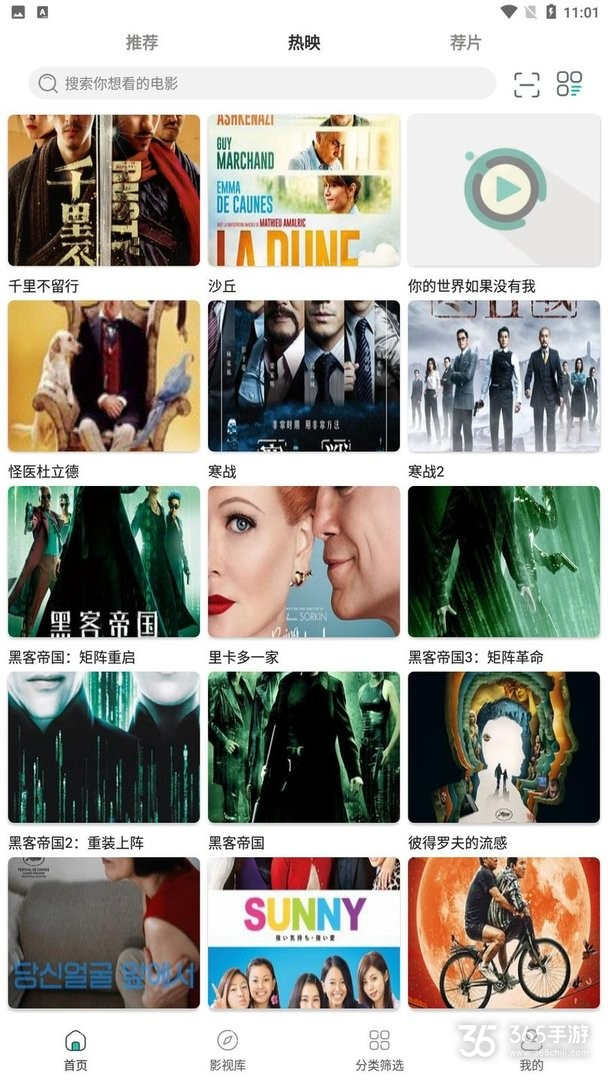Open the movie 彼得罗夫的流感
Screen dimensions: 608x1080
point(504,747)
